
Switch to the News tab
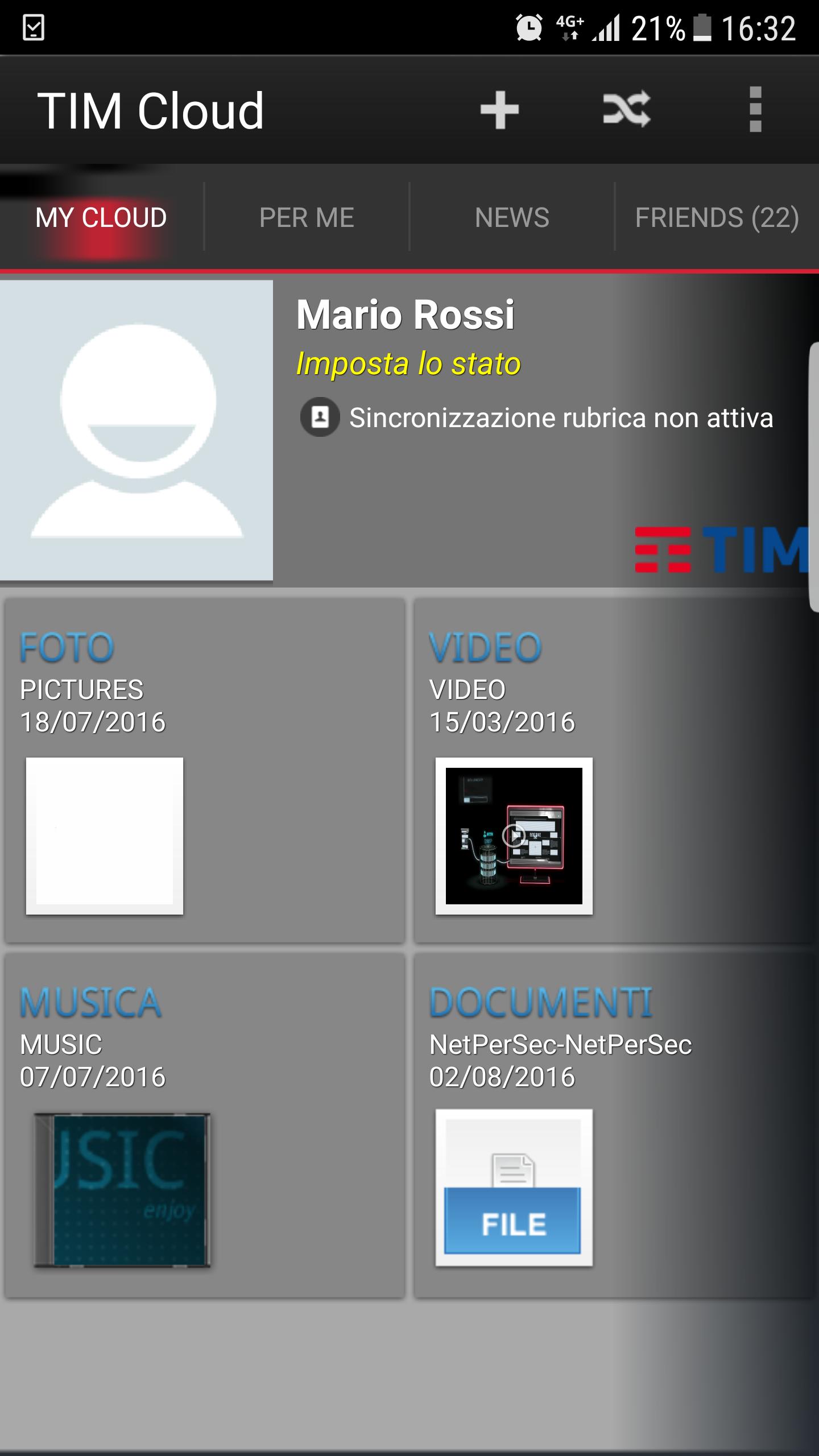(x=512, y=218)
